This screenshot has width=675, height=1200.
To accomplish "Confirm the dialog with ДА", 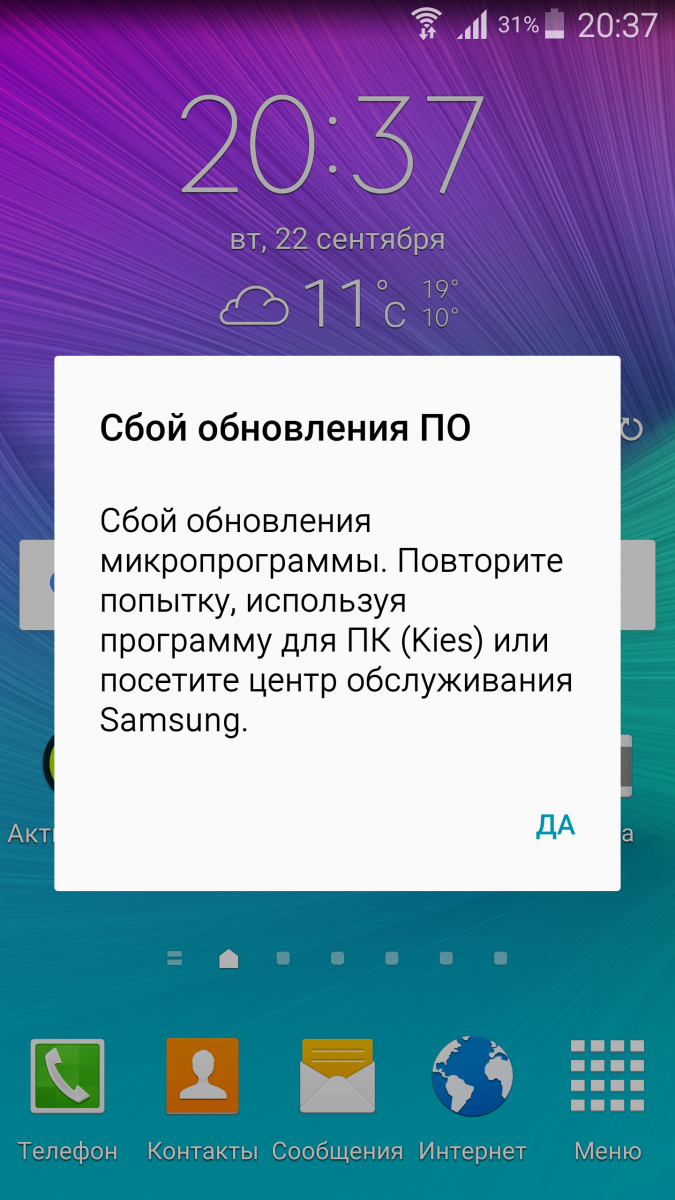I will (556, 825).
